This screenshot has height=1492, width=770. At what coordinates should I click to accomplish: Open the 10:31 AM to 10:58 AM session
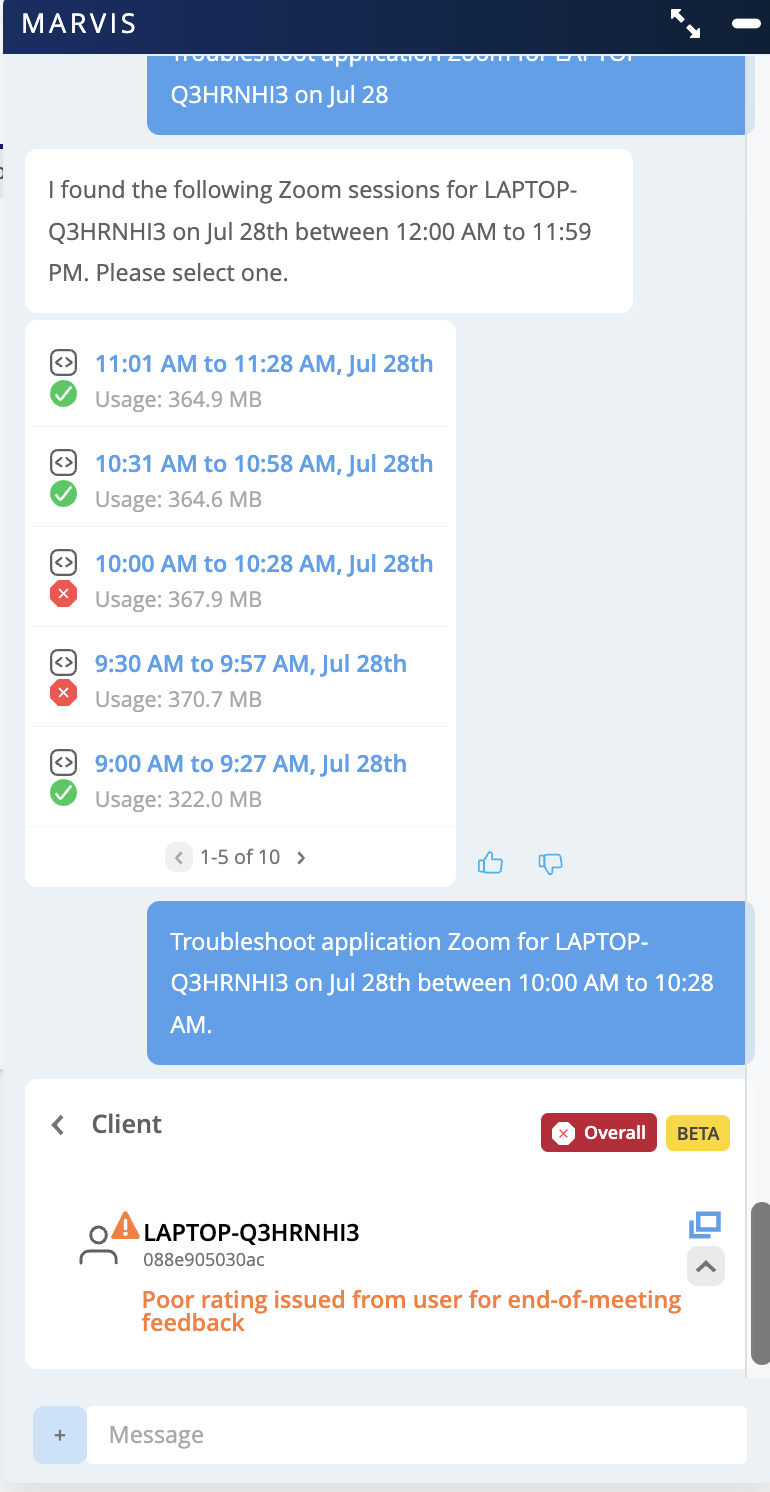coord(264,464)
